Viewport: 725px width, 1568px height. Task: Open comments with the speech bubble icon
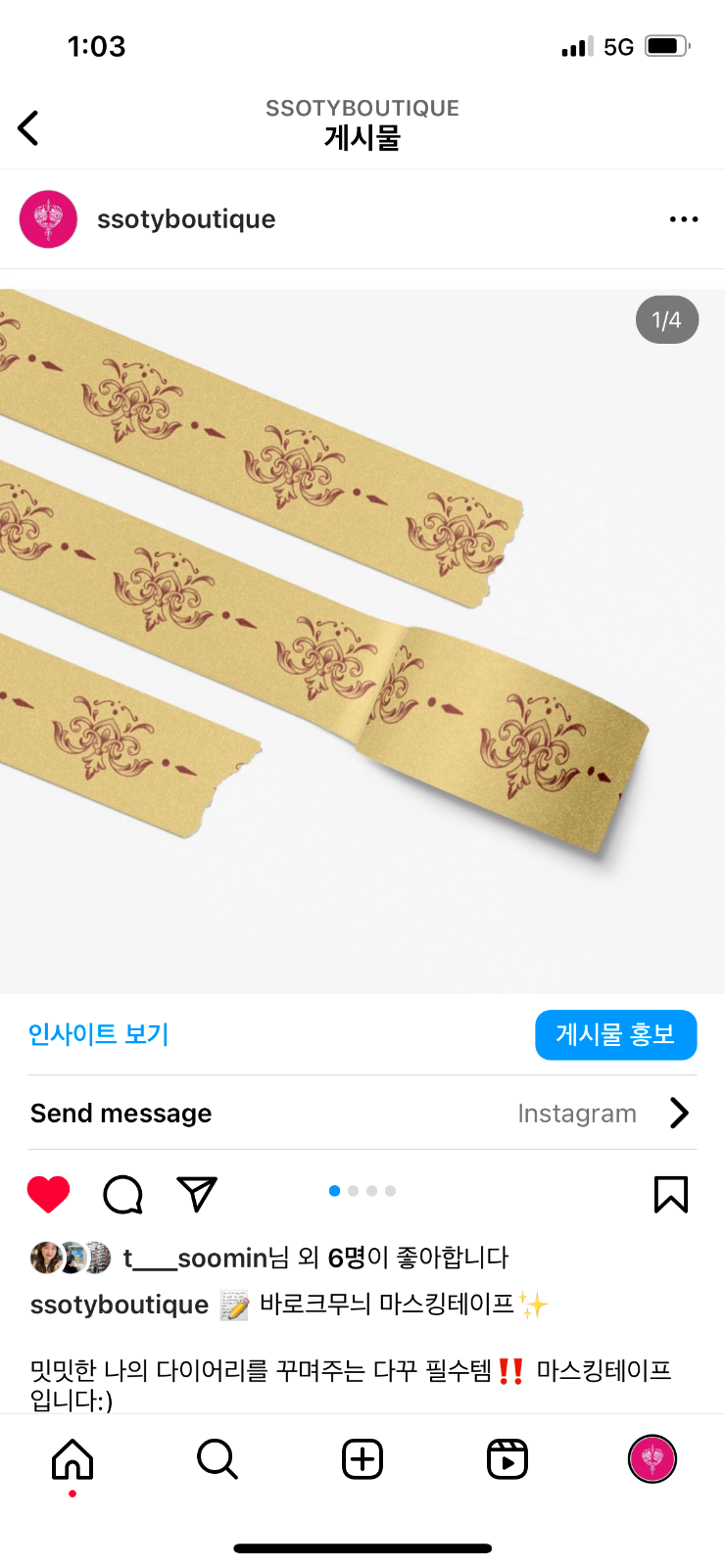coord(123,1194)
